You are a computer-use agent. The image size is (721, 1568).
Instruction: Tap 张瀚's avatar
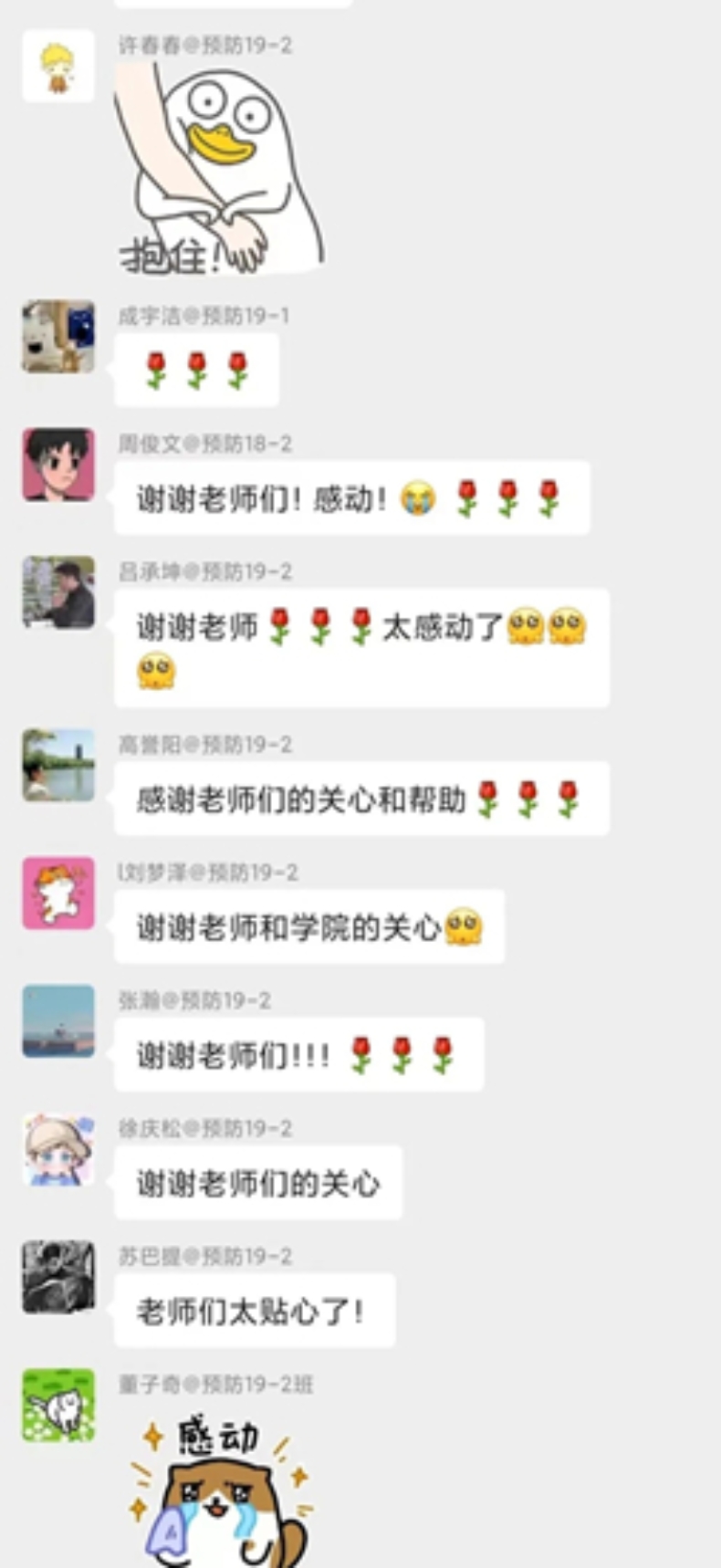click(58, 1020)
